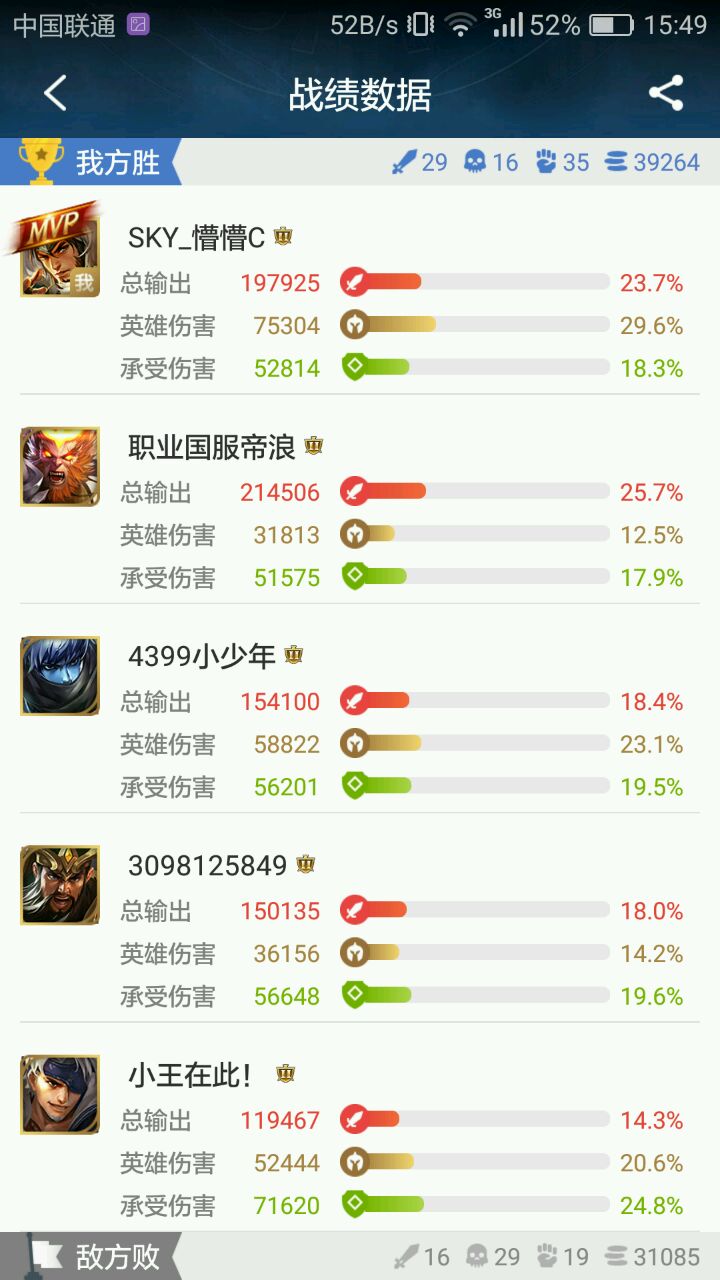Share the match stats
The height and width of the screenshot is (1280, 720).
pyautogui.click(x=665, y=94)
